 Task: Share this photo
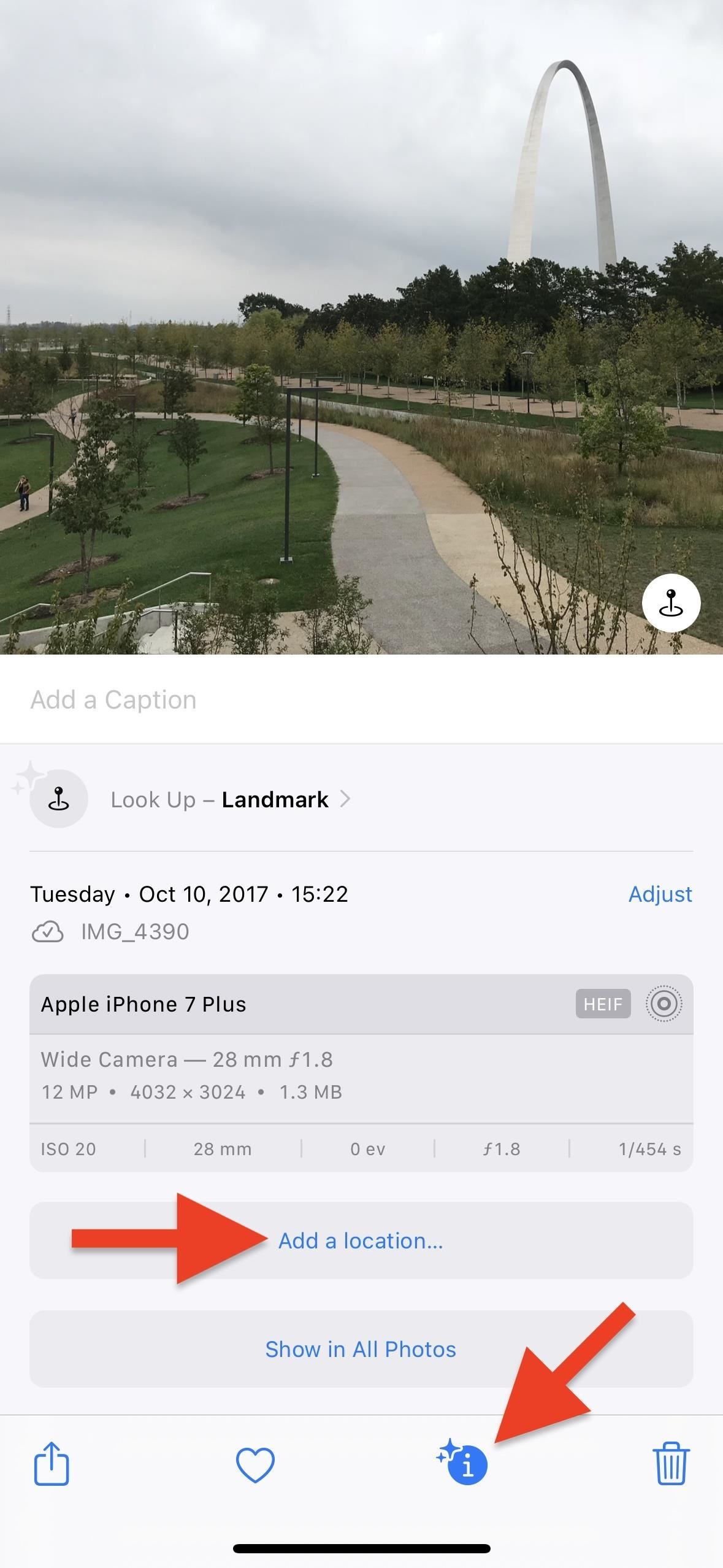coord(51,1463)
